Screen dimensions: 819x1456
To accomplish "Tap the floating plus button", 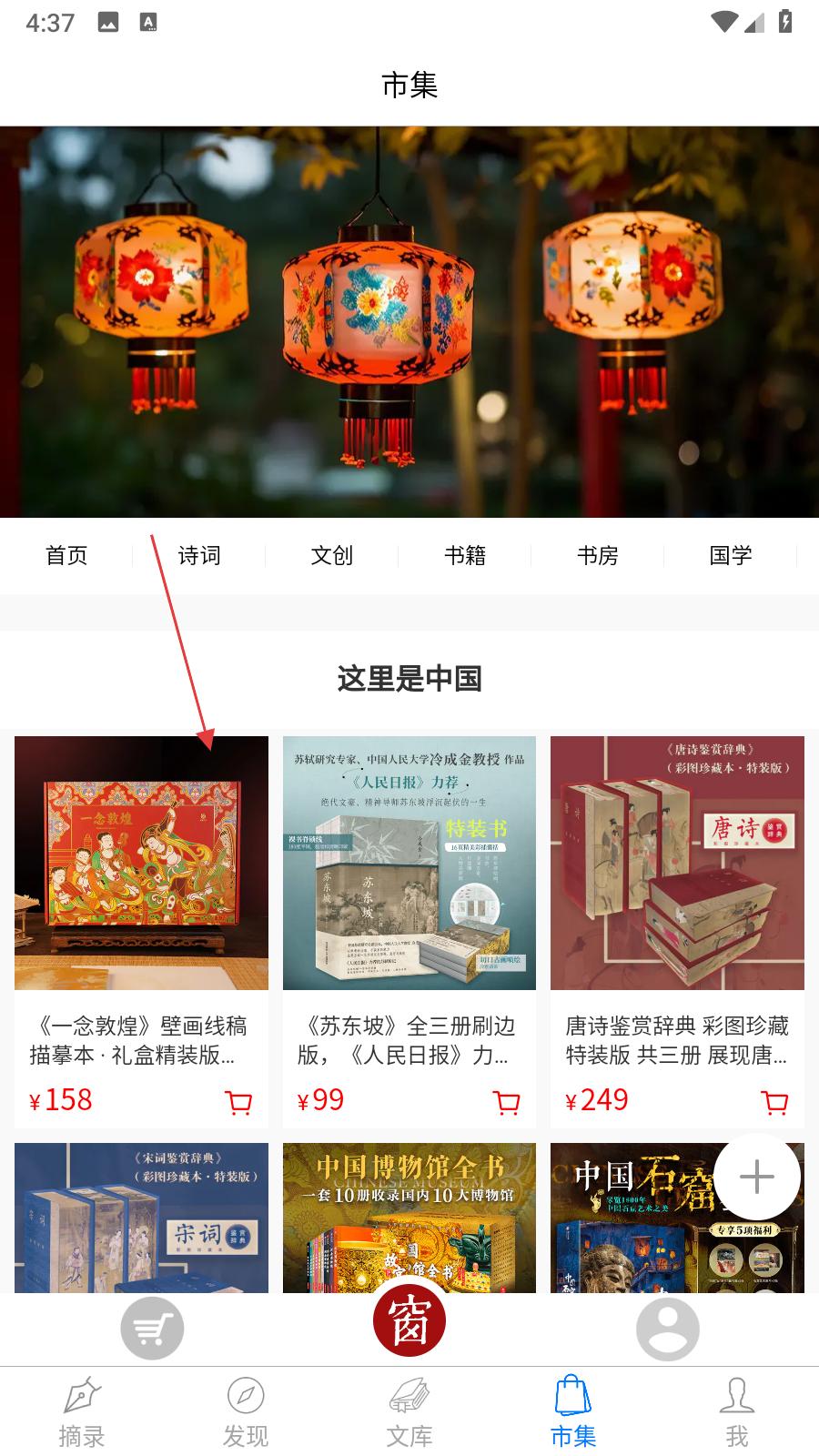I will pyautogui.click(x=756, y=1177).
